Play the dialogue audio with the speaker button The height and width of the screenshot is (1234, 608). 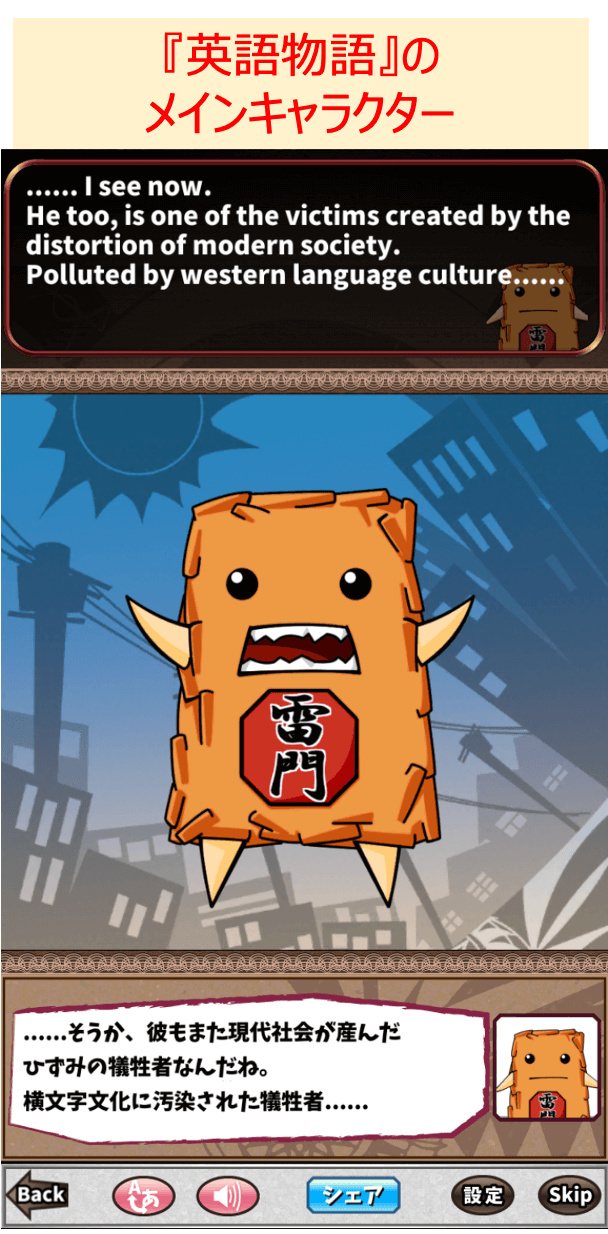[x=227, y=1195]
